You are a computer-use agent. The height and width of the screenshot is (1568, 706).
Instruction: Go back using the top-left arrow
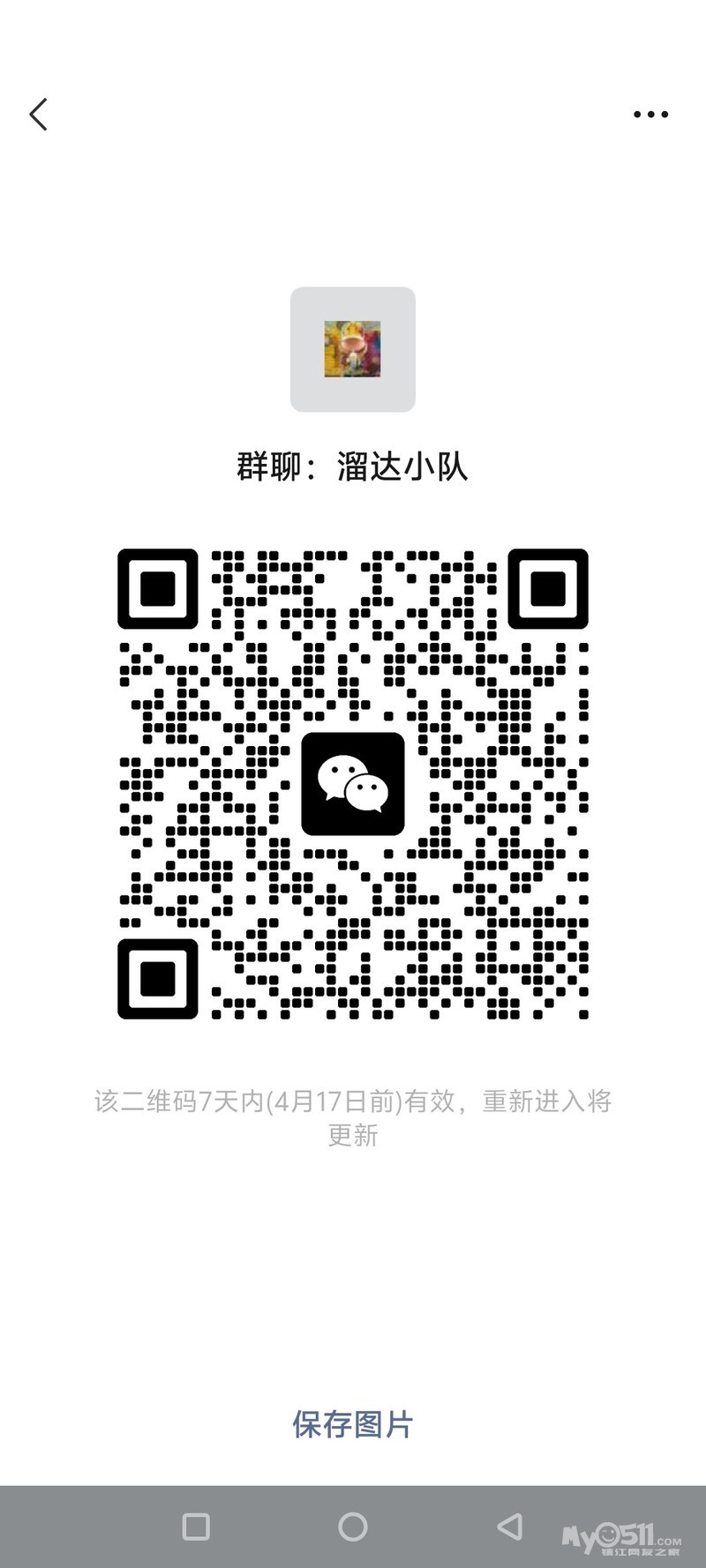[38, 115]
